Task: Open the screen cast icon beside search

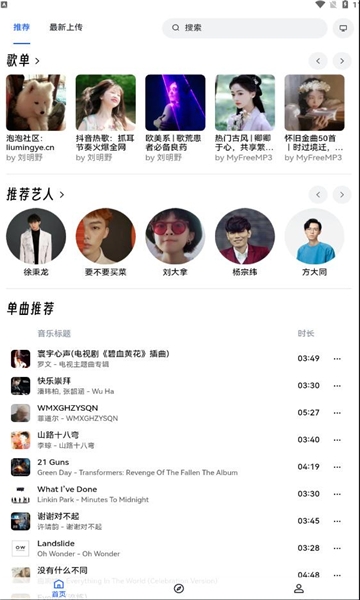Action: [x=343, y=28]
